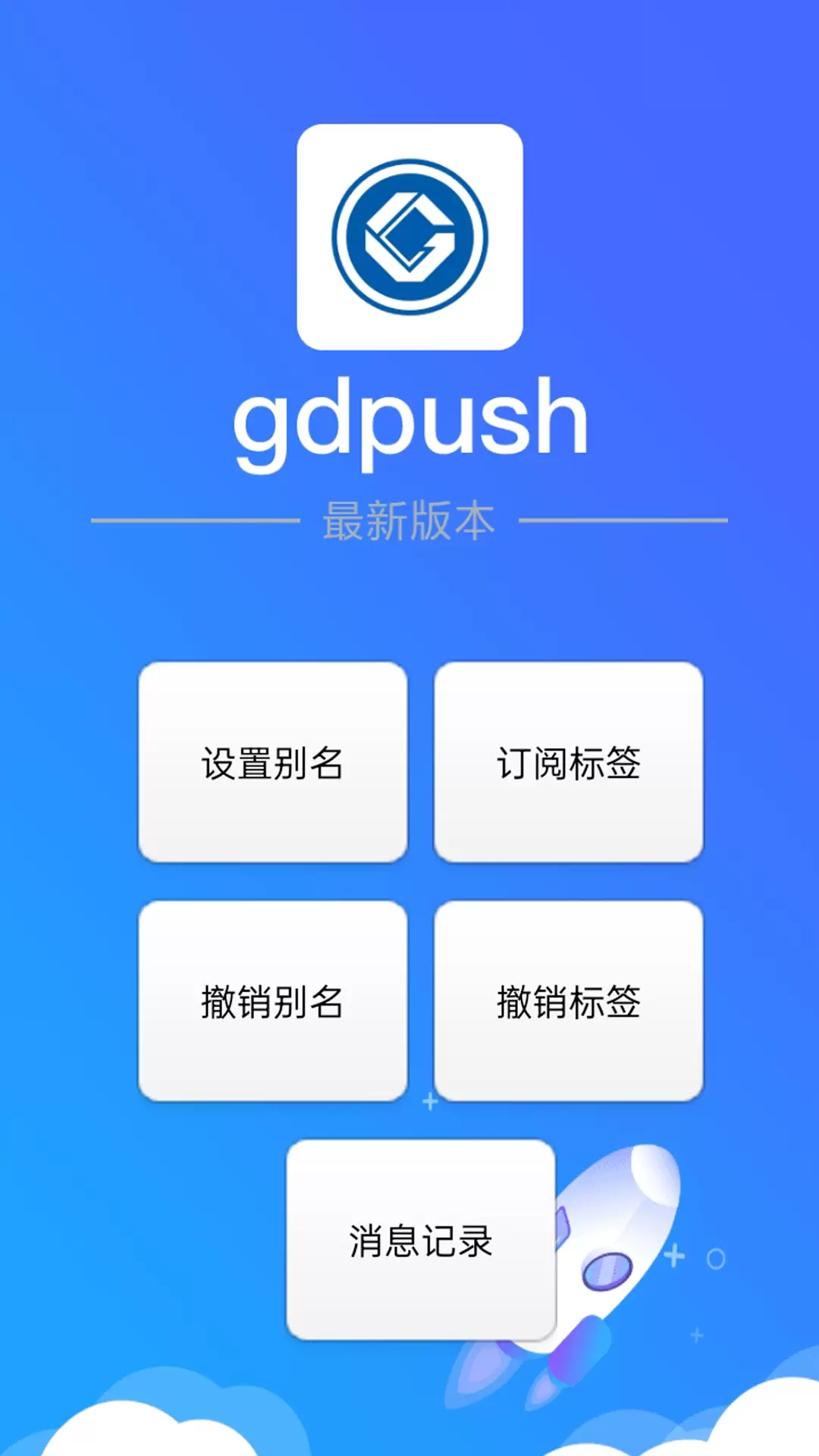Tap the 设置别名 button

coord(273,762)
